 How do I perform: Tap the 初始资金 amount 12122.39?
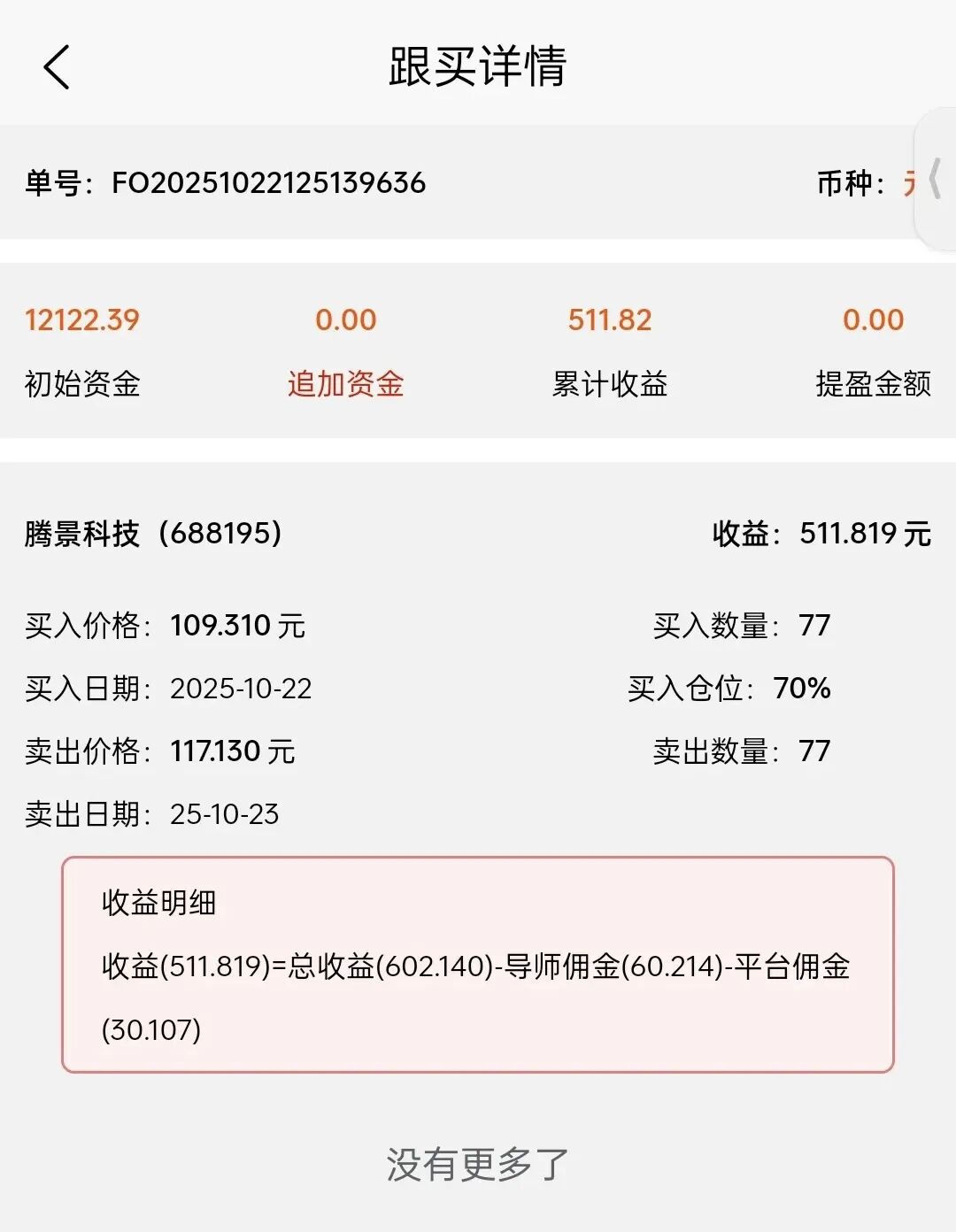[81, 320]
